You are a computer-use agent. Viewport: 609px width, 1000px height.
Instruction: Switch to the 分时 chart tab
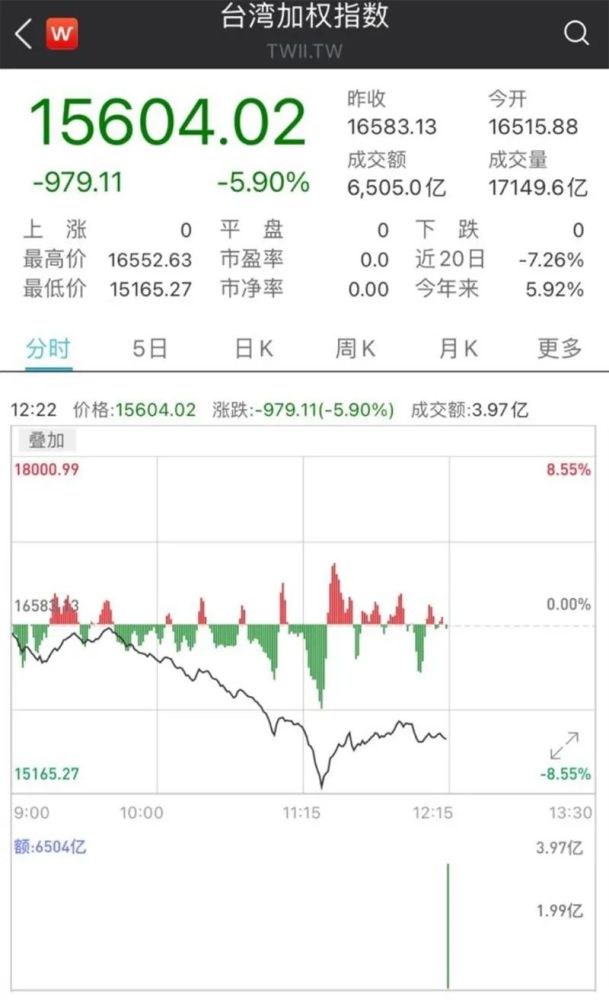[x=48, y=348]
